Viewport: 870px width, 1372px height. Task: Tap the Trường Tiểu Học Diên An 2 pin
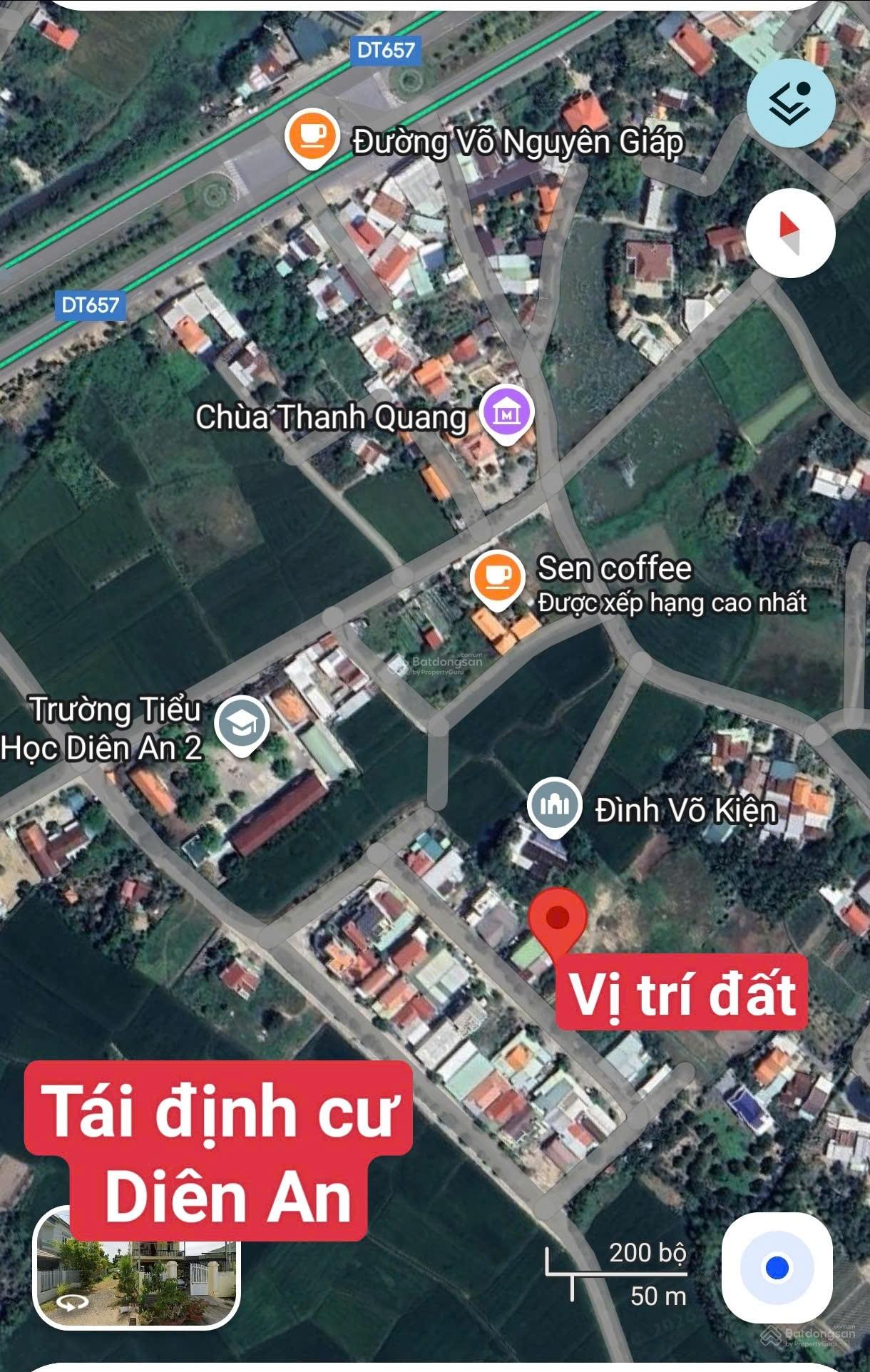[x=242, y=723]
